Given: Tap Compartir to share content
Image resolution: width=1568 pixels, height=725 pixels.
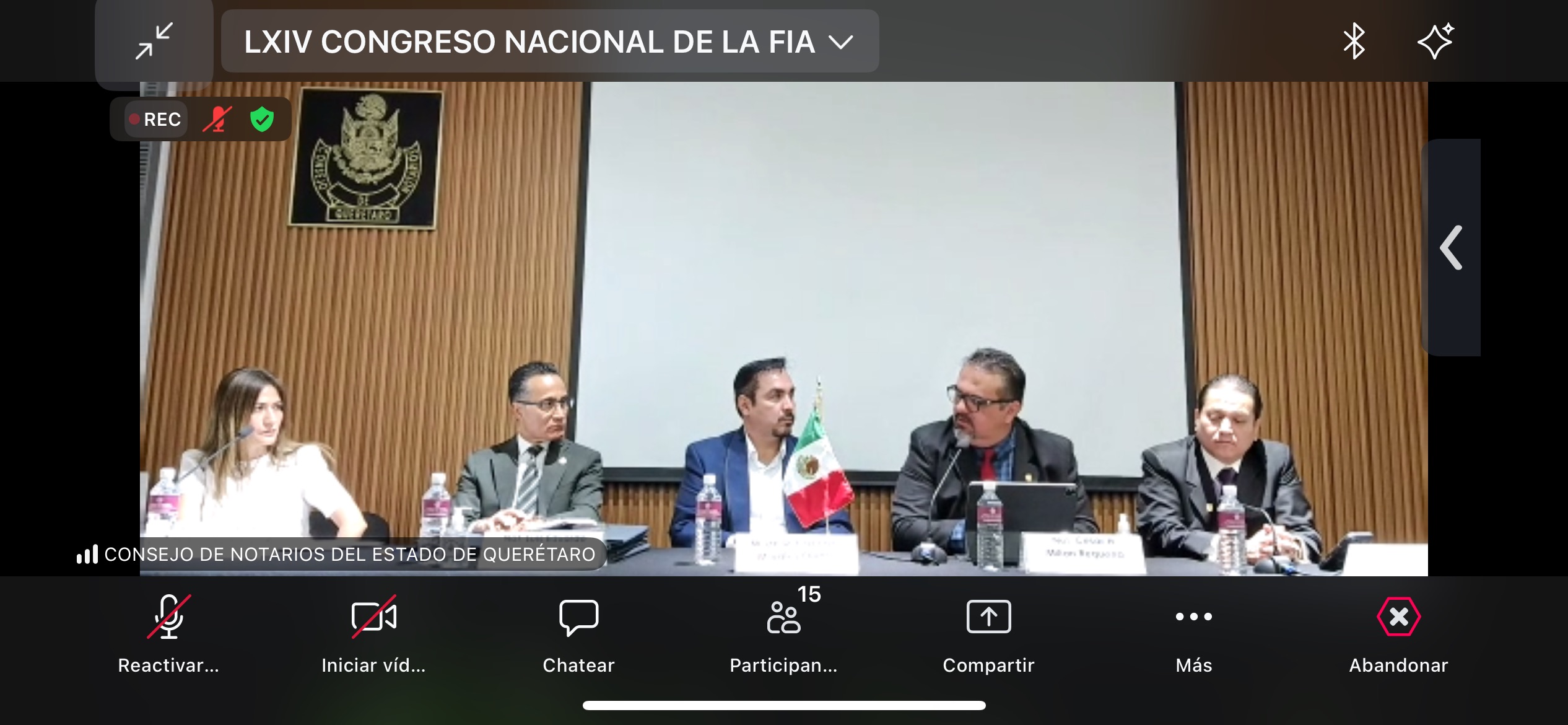Looking at the screenshot, I should [988, 632].
